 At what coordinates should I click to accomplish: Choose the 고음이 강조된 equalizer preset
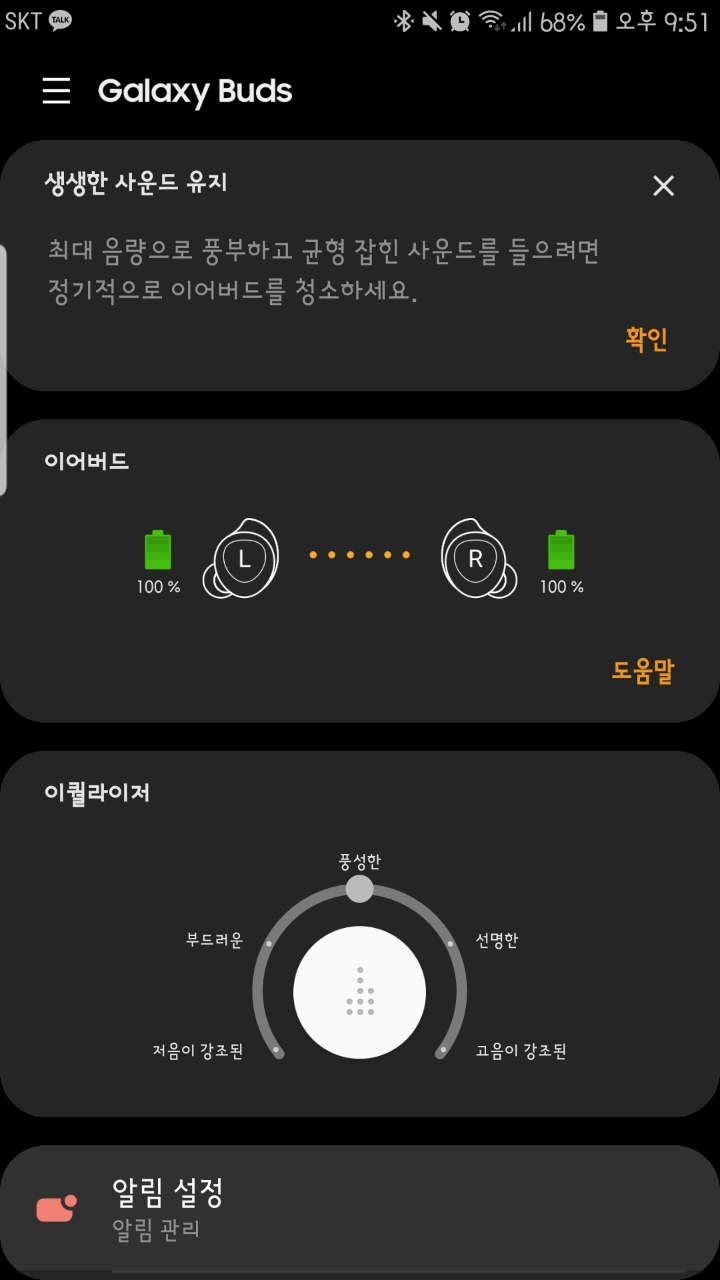(442, 1051)
